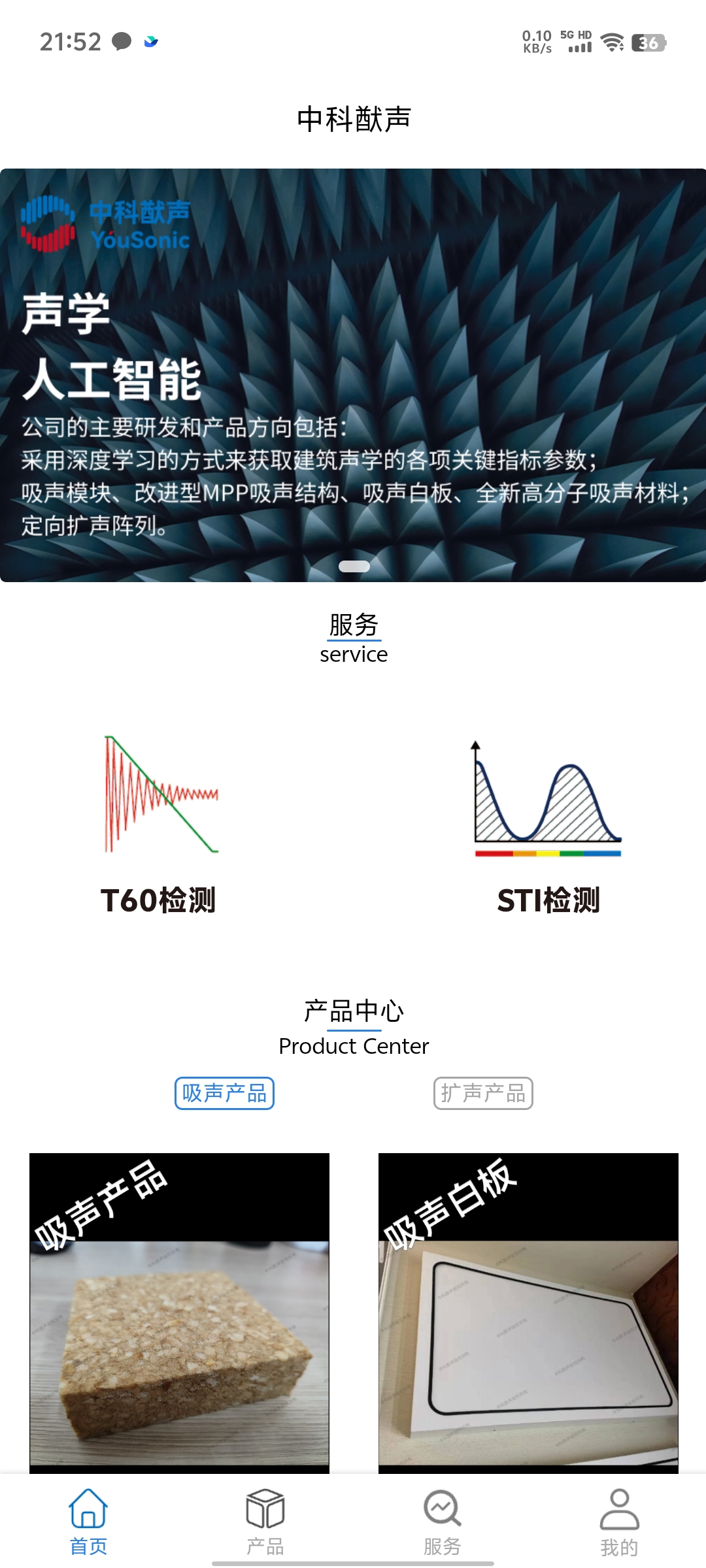Open the T60检测 service

pyautogui.click(x=159, y=825)
